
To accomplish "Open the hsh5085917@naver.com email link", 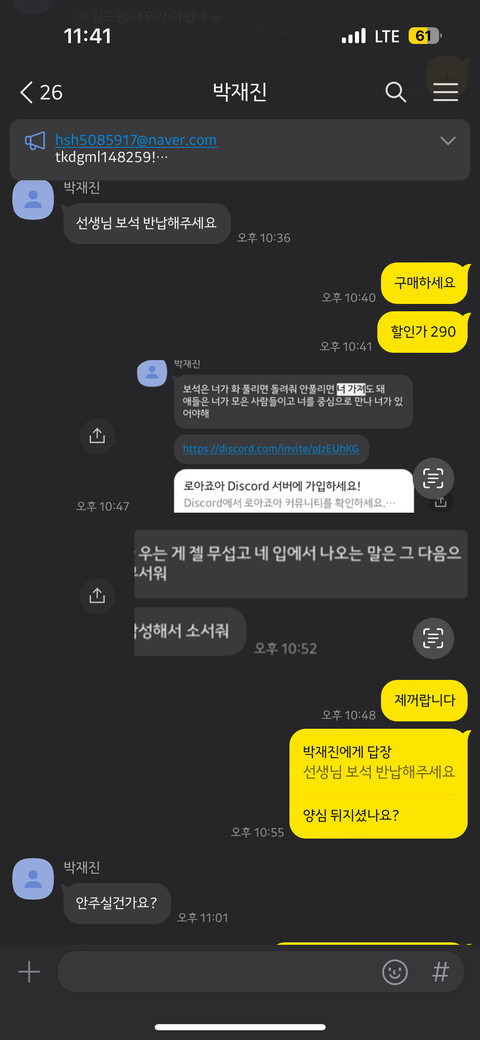I will [136, 140].
